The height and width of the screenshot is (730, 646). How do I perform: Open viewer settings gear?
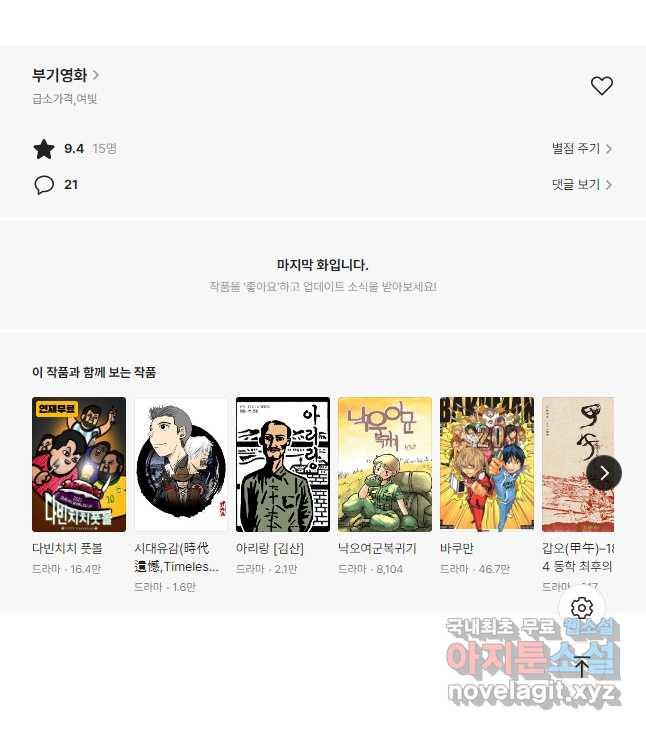[582, 608]
